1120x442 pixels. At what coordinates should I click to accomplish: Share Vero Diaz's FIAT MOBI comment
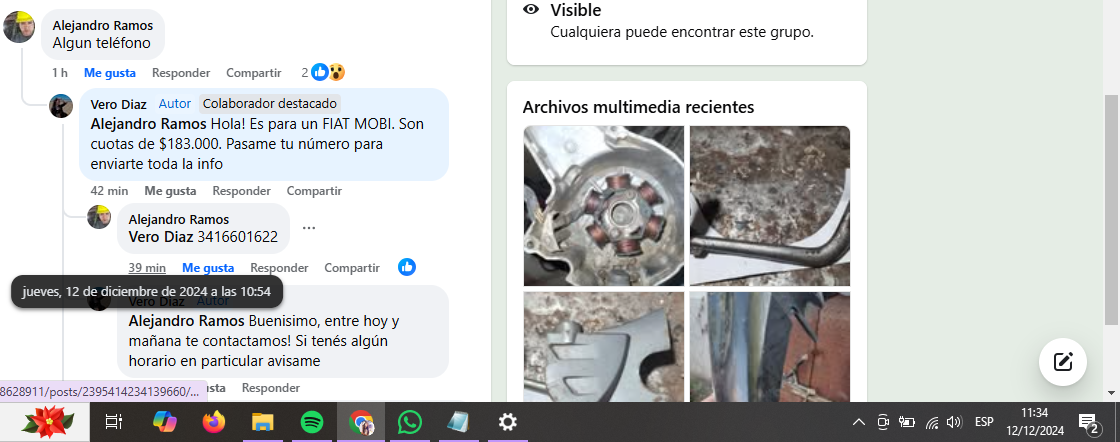click(x=314, y=191)
